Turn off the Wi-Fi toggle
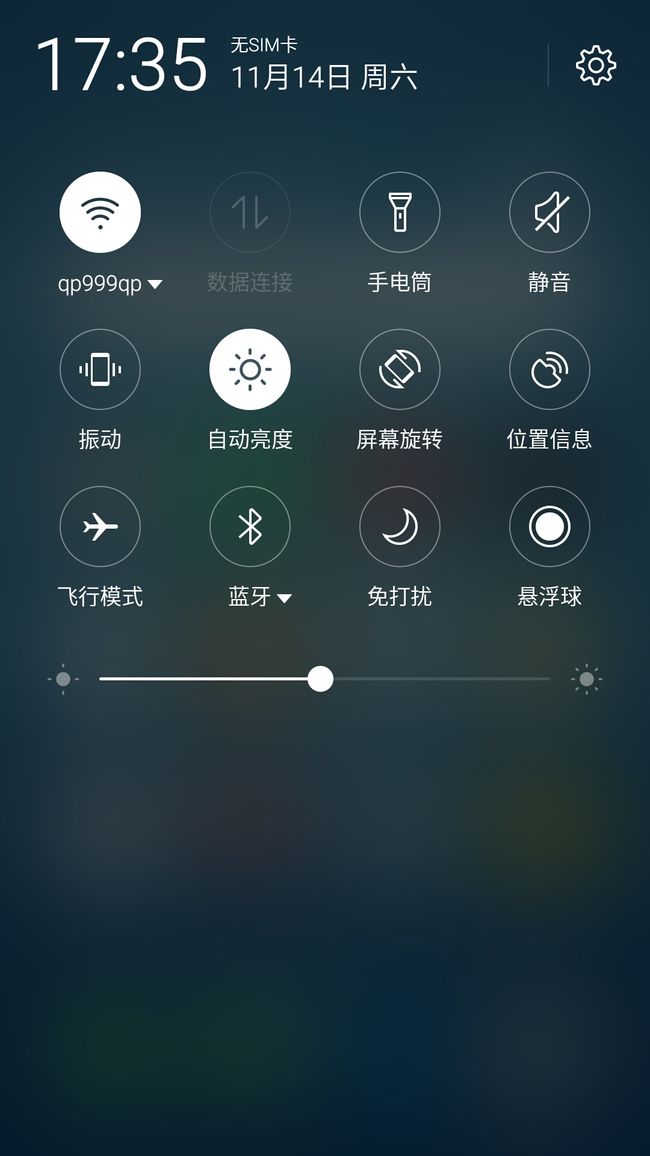The width and height of the screenshot is (650, 1156). pyautogui.click(x=100, y=212)
